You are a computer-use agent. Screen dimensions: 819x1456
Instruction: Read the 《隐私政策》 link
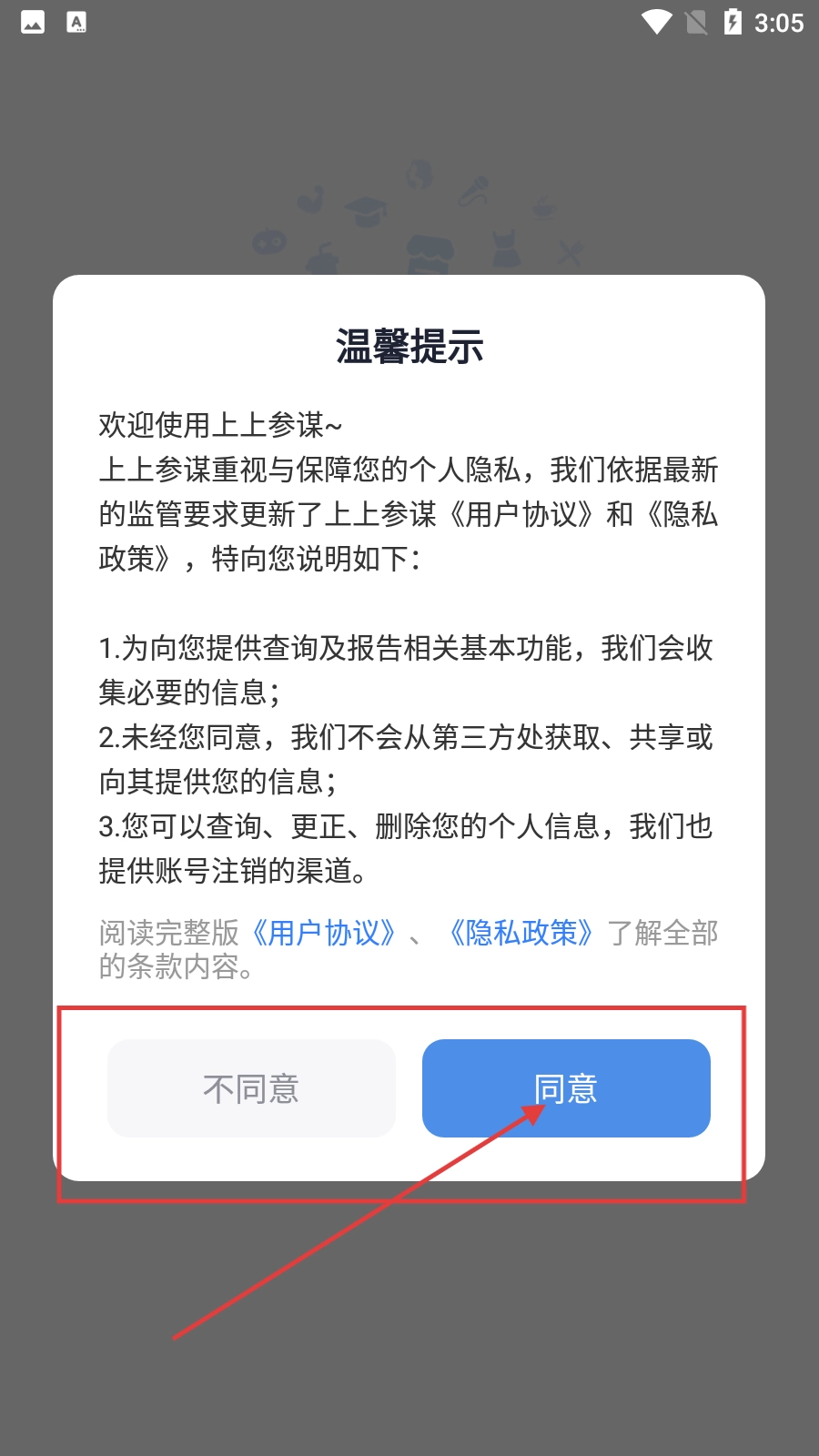click(521, 933)
